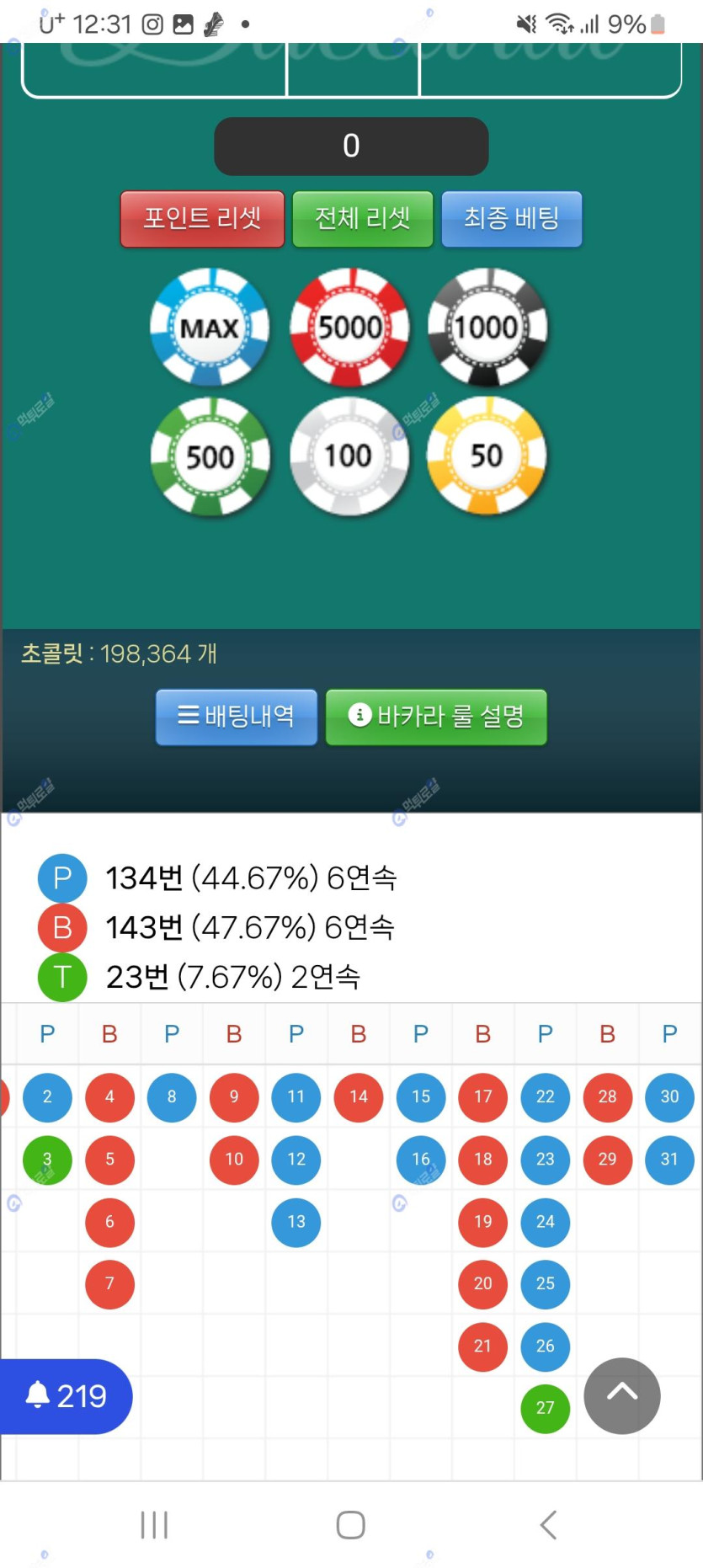Choose the 100 chip
703x1568 pixels.
point(349,456)
